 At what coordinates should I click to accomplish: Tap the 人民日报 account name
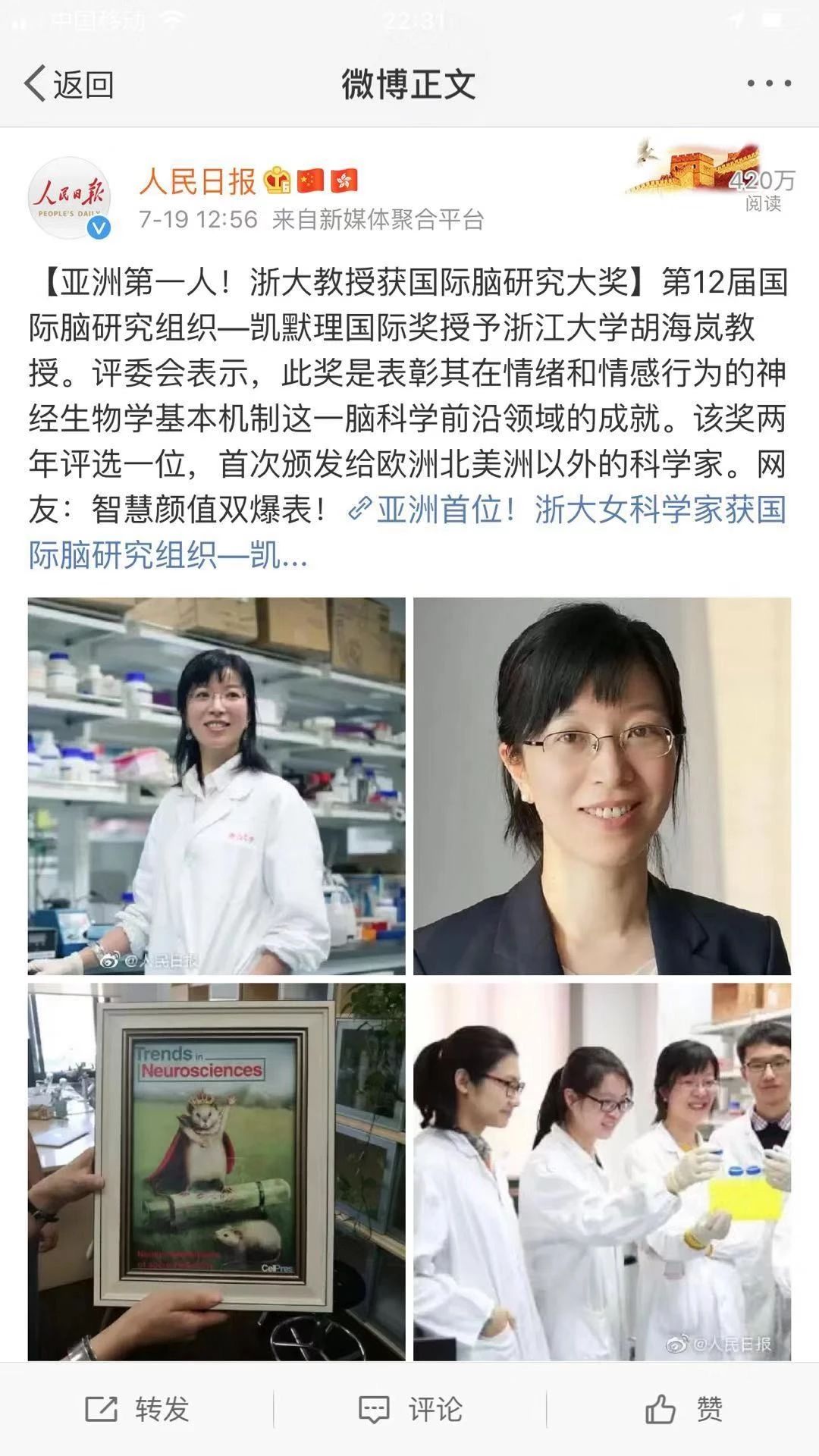click(198, 182)
